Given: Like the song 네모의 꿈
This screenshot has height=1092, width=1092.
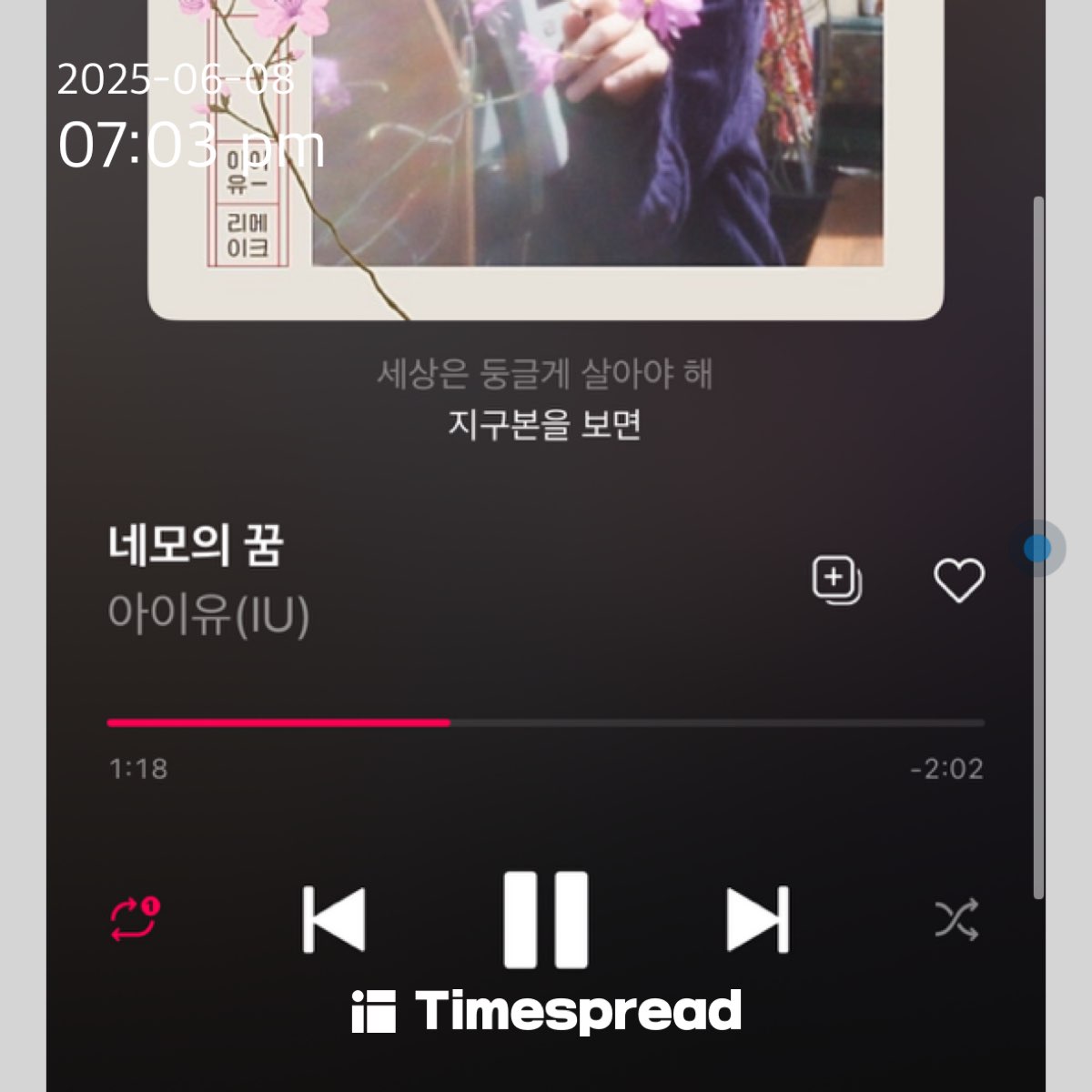Looking at the screenshot, I should click(959, 580).
